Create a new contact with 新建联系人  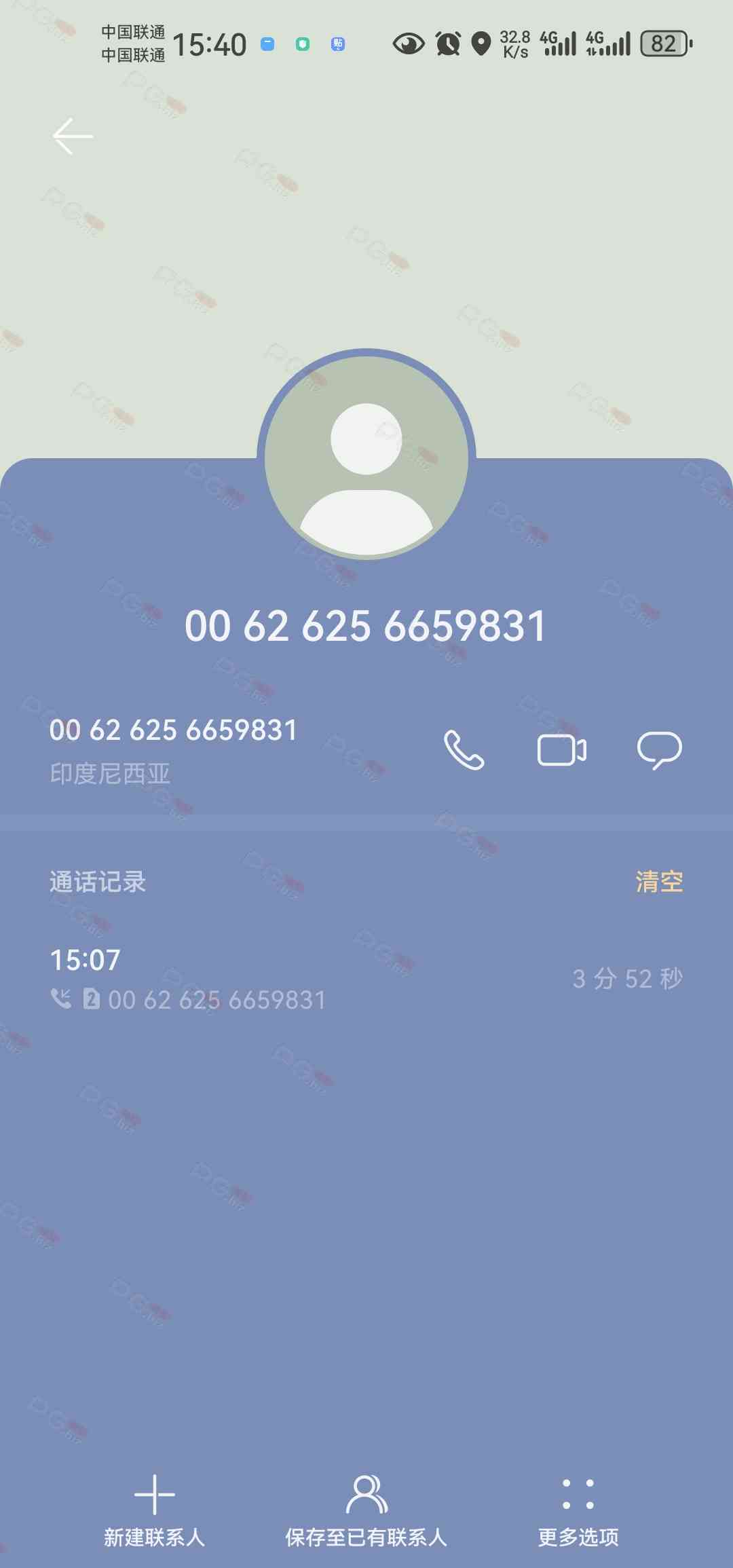[x=154, y=1510]
